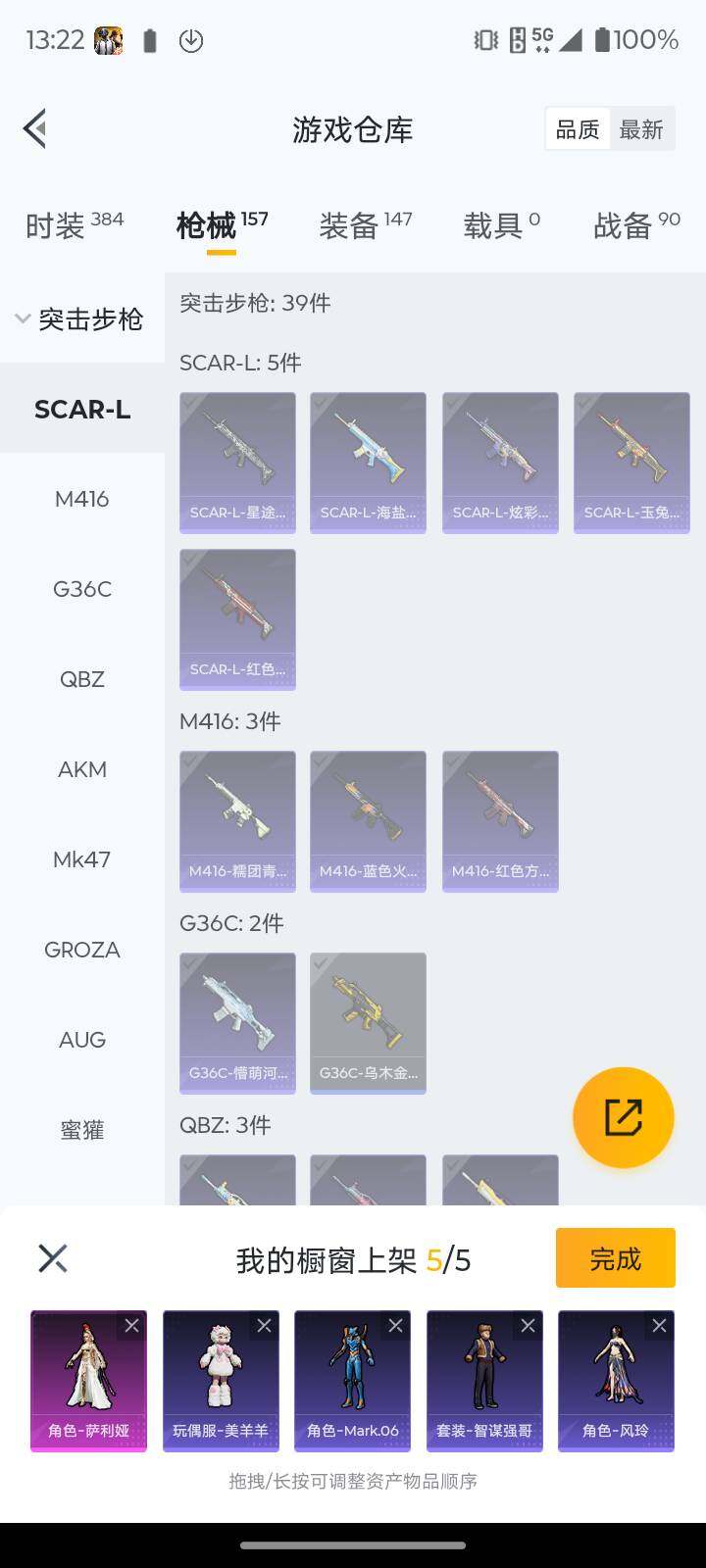Choose the G36C-乌木金 skin
The height and width of the screenshot is (1568, 706).
[x=368, y=1023]
